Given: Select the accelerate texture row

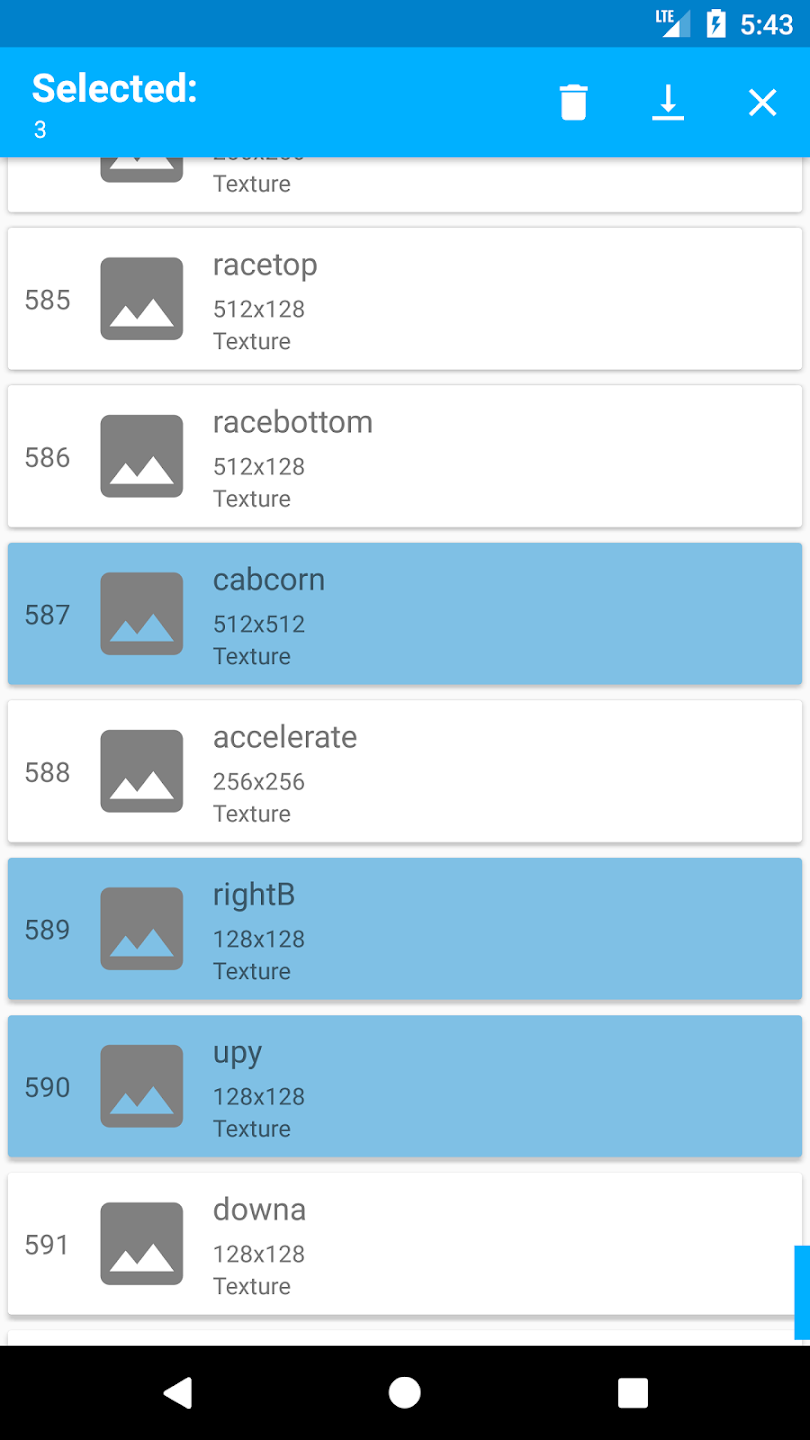Looking at the screenshot, I should [x=404, y=771].
